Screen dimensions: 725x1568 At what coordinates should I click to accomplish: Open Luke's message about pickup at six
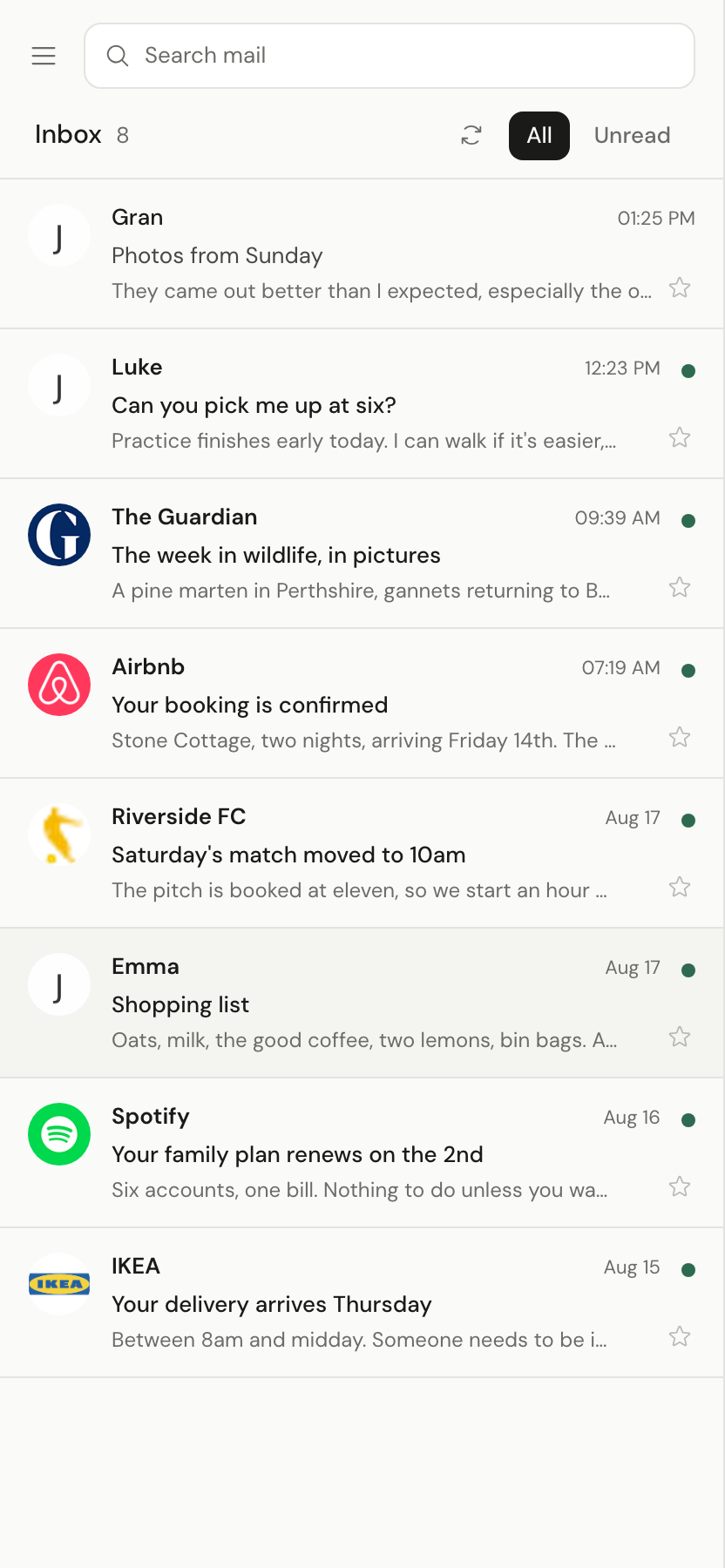(x=362, y=403)
